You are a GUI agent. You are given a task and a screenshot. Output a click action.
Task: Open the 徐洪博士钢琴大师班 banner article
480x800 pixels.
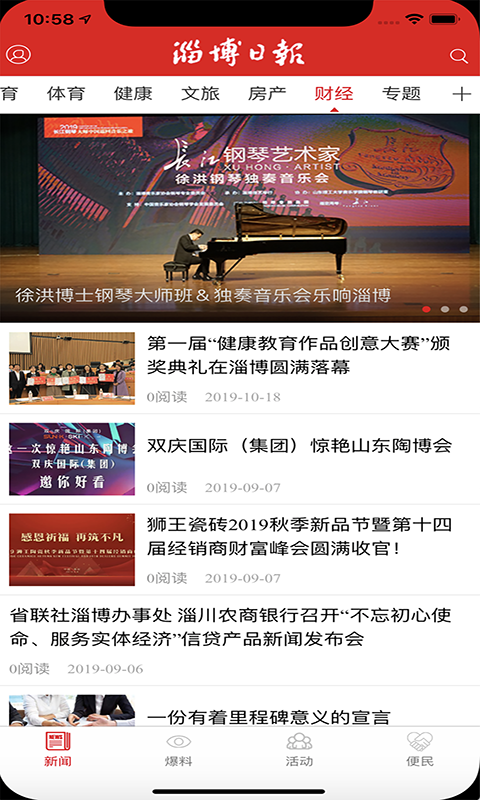point(240,218)
